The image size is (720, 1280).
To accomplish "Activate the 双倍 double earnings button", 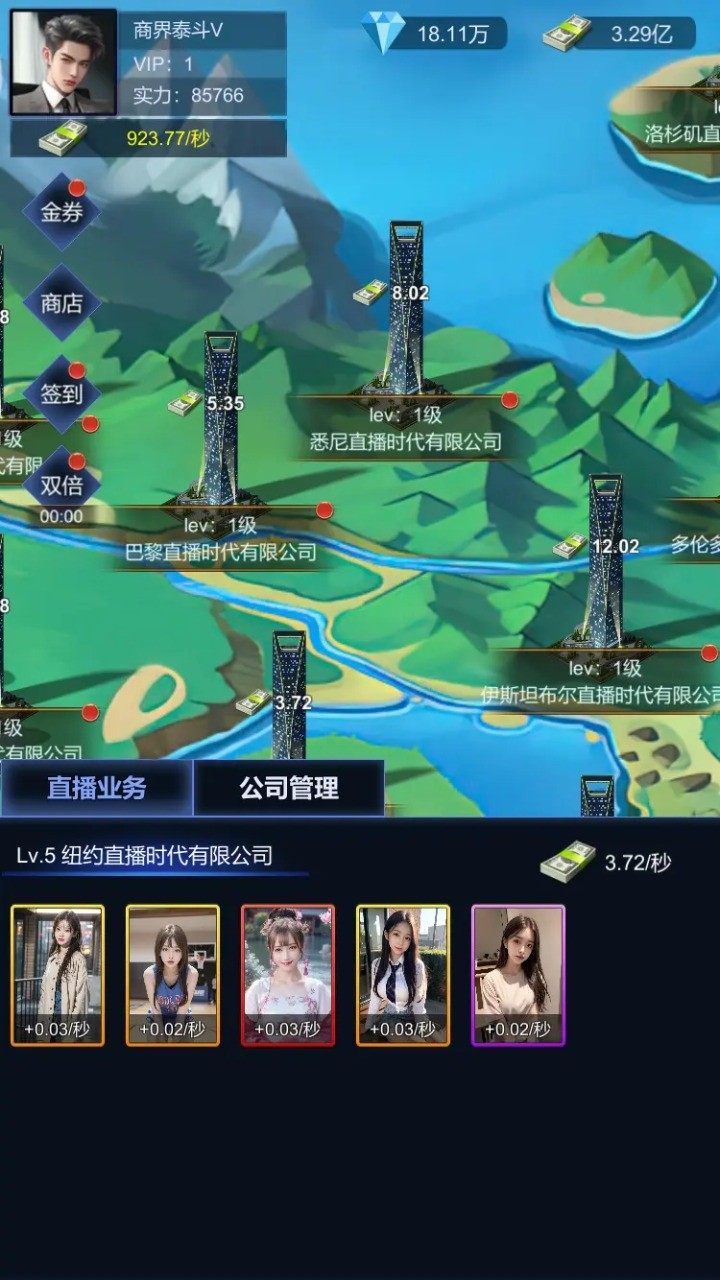I will coord(62,485).
